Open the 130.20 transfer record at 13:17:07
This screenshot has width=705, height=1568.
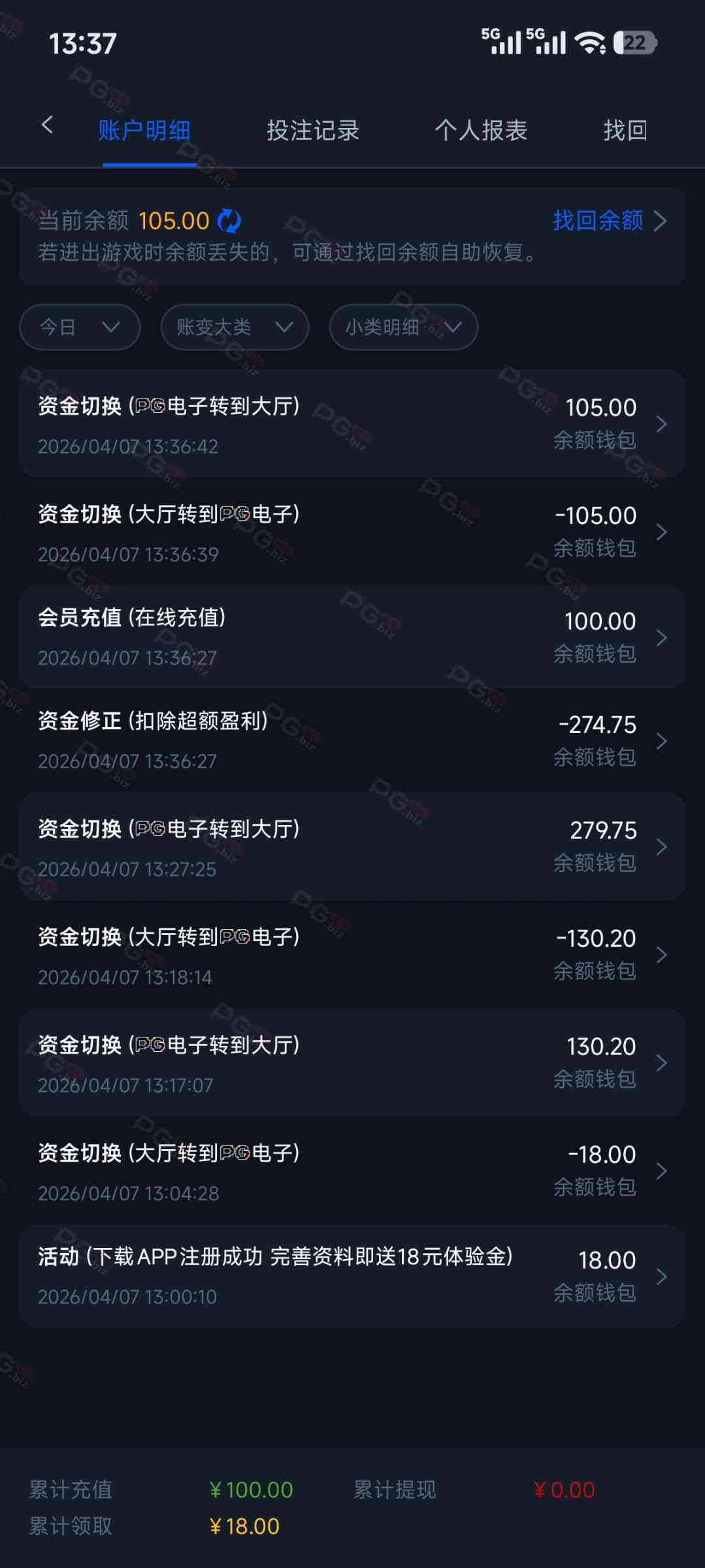(352, 1063)
